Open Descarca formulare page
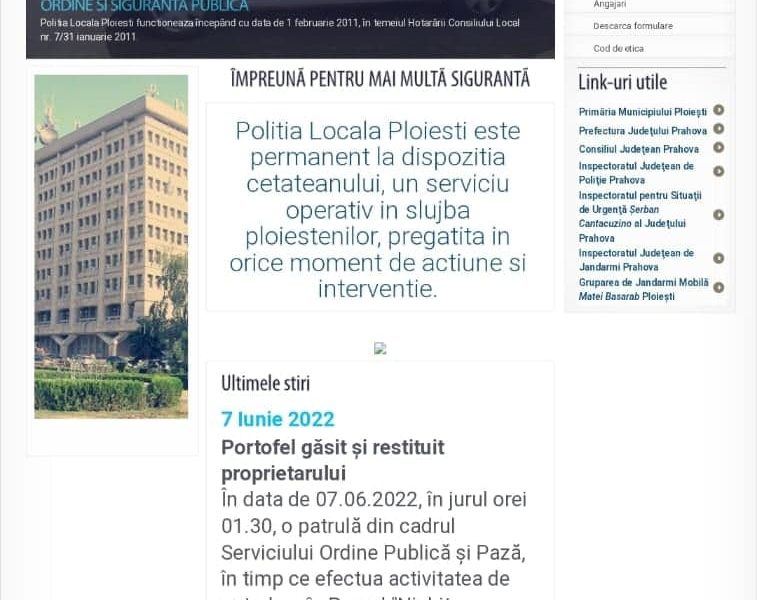The height and width of the screenshot is (600, 757). [x=633, y=26]
